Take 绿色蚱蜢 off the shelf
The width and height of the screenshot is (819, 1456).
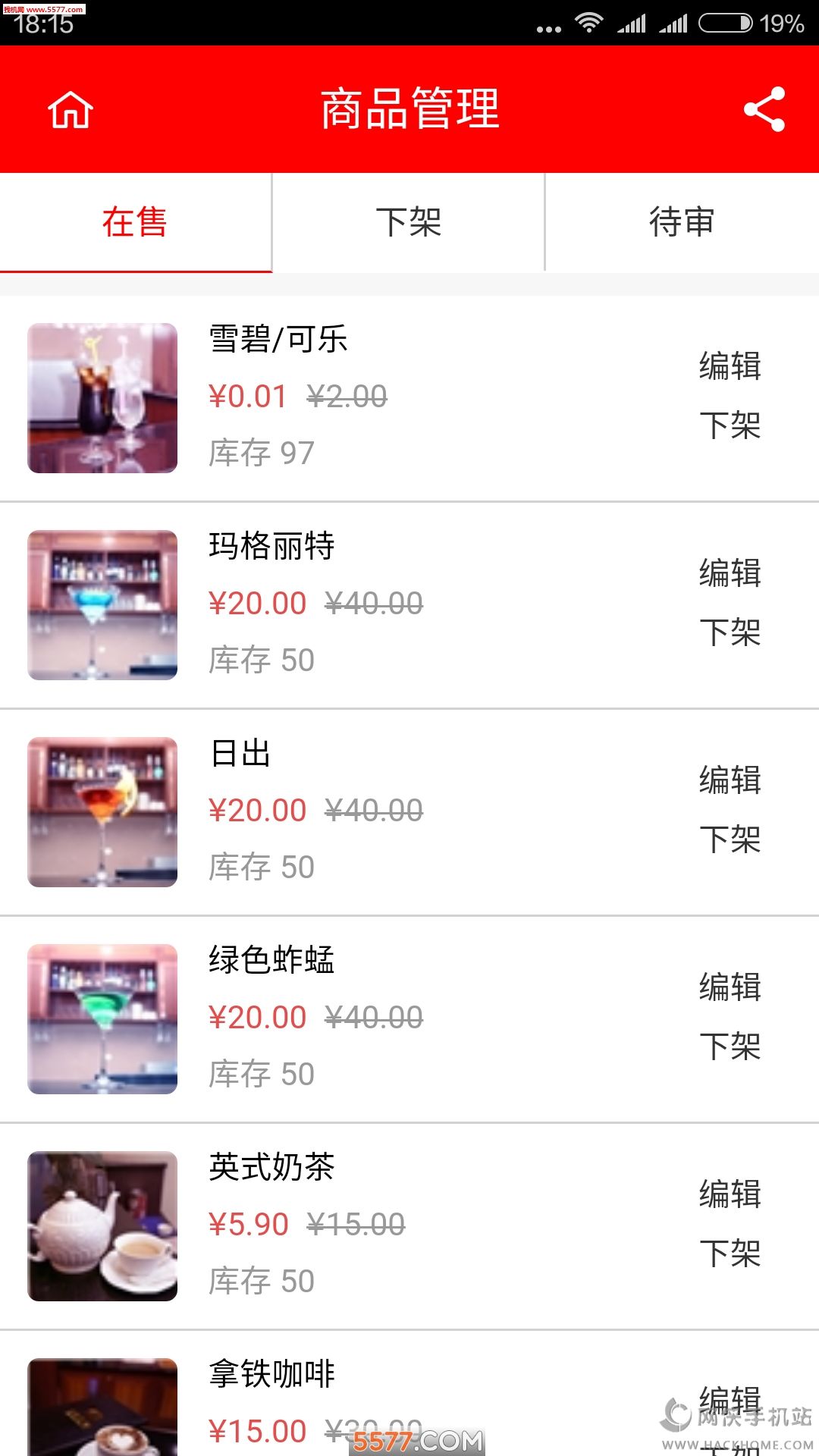point(730,1046)
